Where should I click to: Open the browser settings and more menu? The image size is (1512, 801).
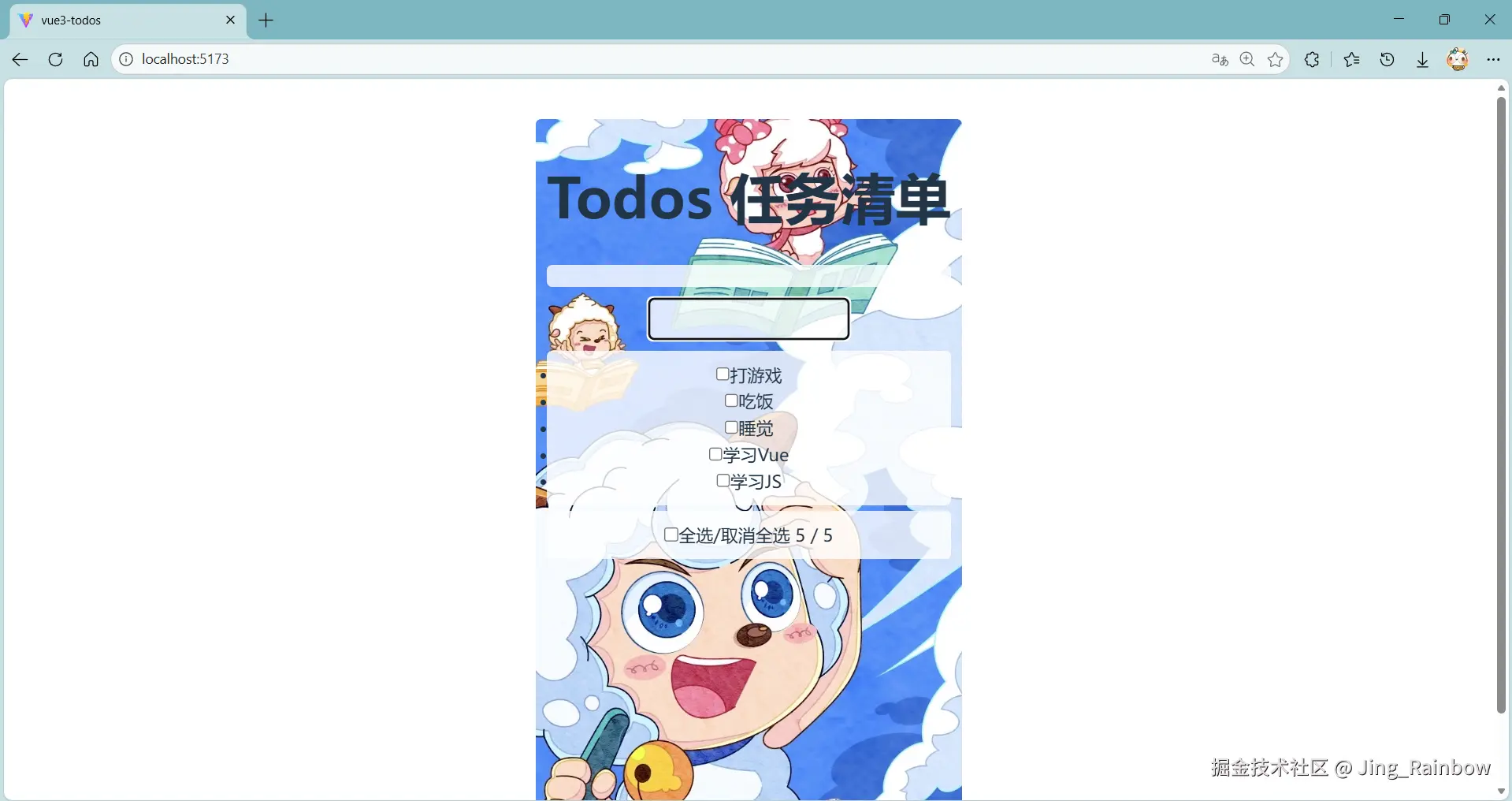click(x=1492, y=59)
